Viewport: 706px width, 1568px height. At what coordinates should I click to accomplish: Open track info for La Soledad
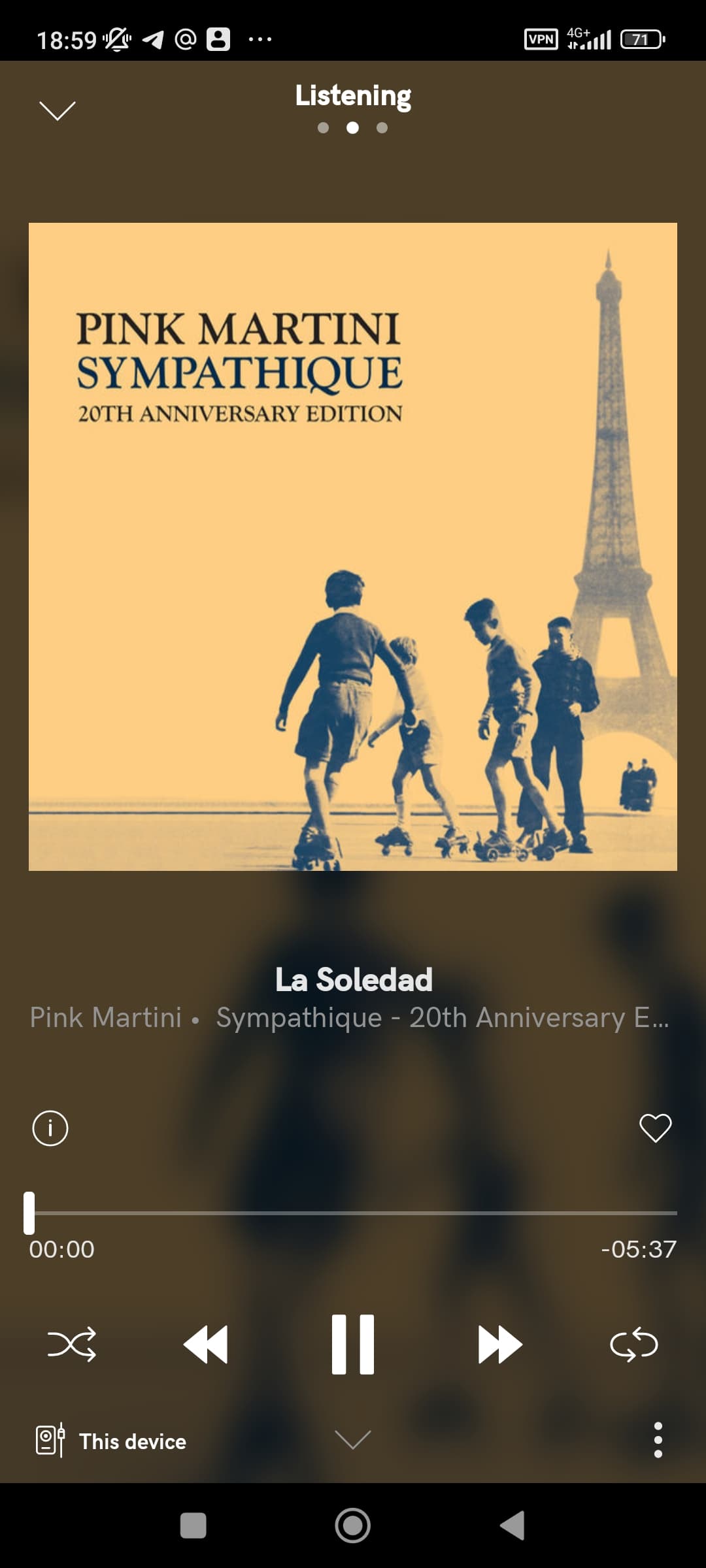[50, 1128]
